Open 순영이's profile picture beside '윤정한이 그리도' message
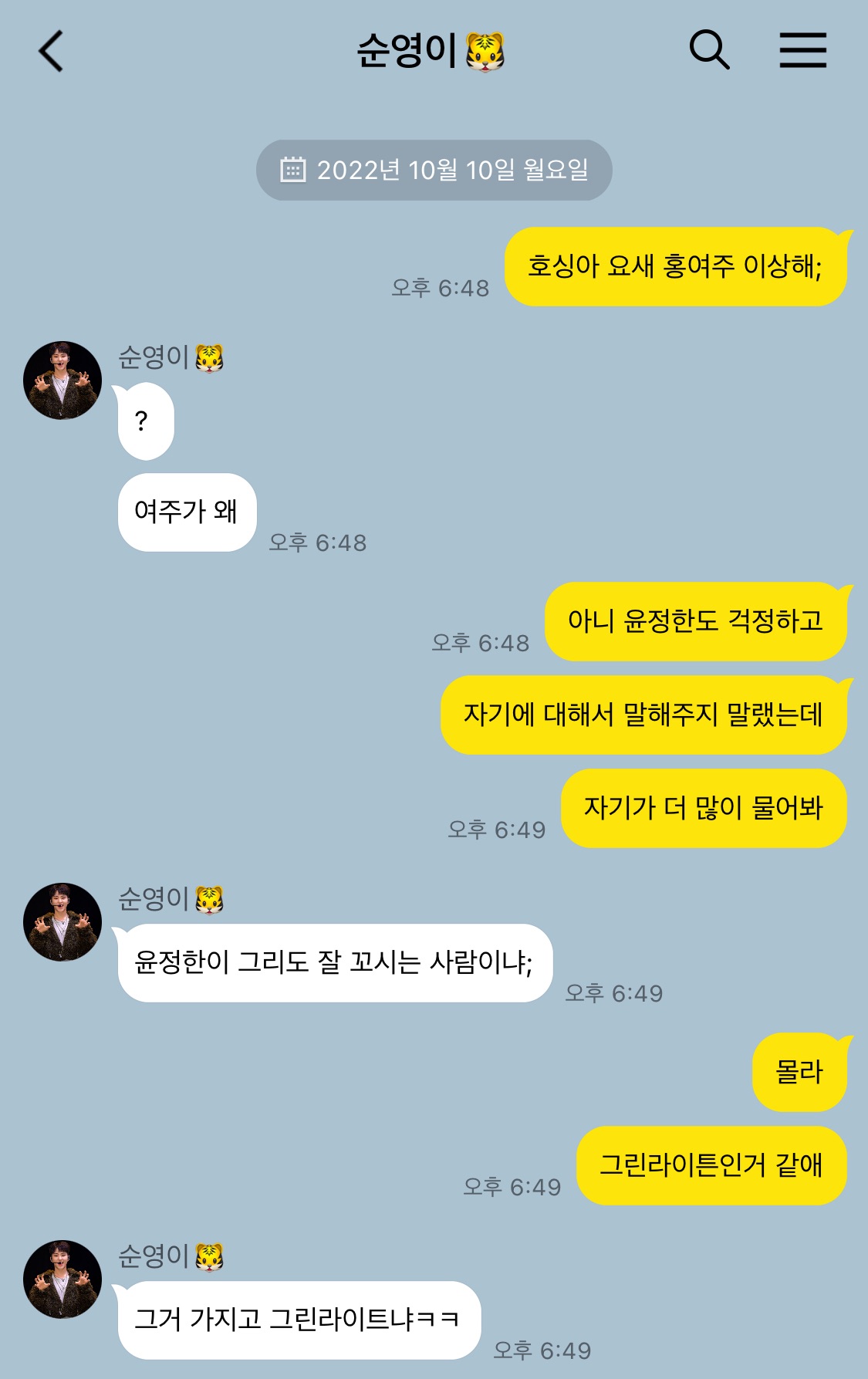This screenshot has height=1379, width=868. [x=62, y=922]
